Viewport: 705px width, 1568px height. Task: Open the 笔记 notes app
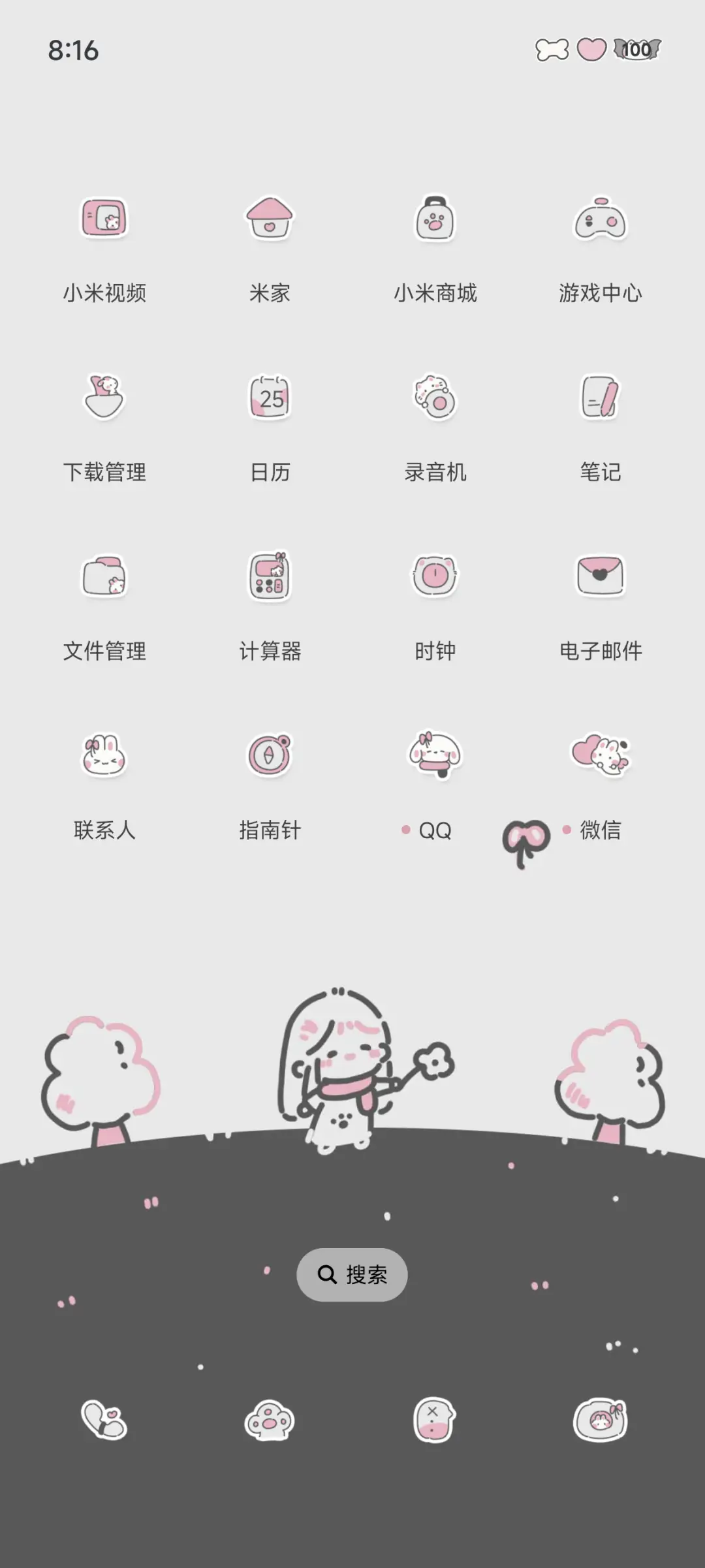[601, 400]
